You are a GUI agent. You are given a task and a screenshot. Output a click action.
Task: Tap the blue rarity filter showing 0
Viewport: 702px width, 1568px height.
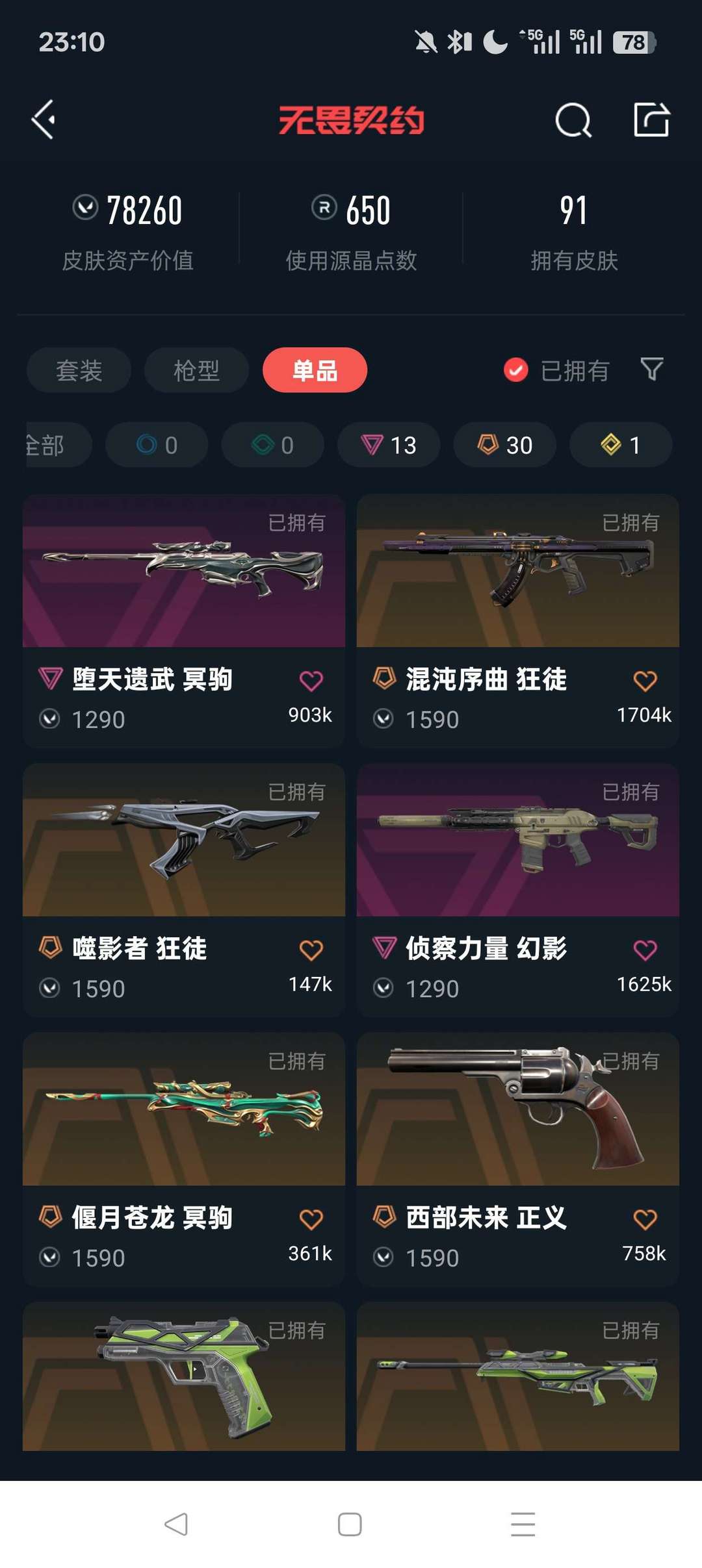click(156, 444)
